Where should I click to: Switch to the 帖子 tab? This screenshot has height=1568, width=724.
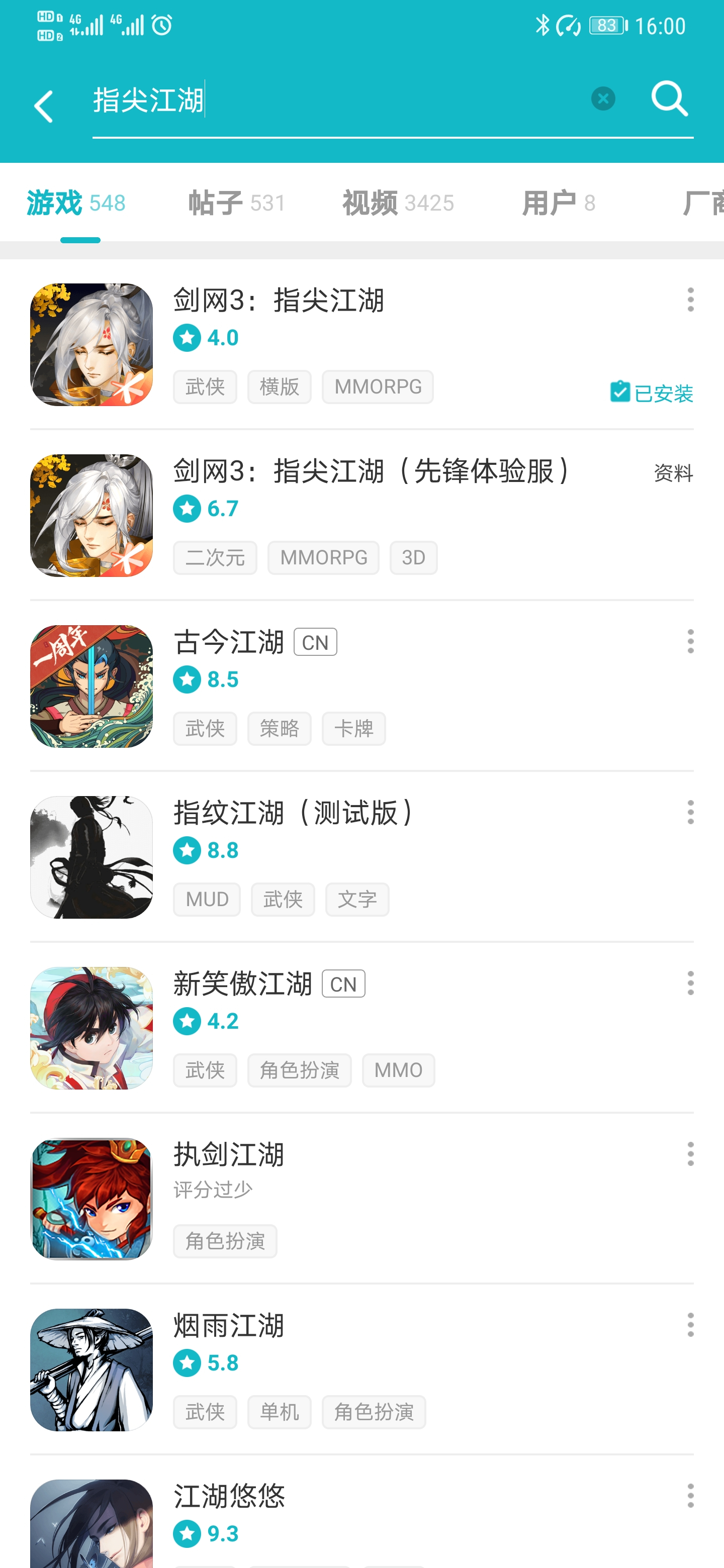coord(236,203)
